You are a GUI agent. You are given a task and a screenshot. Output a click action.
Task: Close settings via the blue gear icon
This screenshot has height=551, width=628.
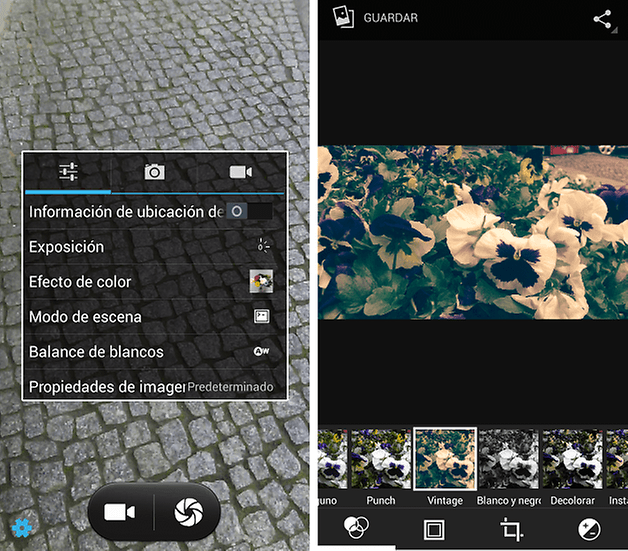pos(20,527)
